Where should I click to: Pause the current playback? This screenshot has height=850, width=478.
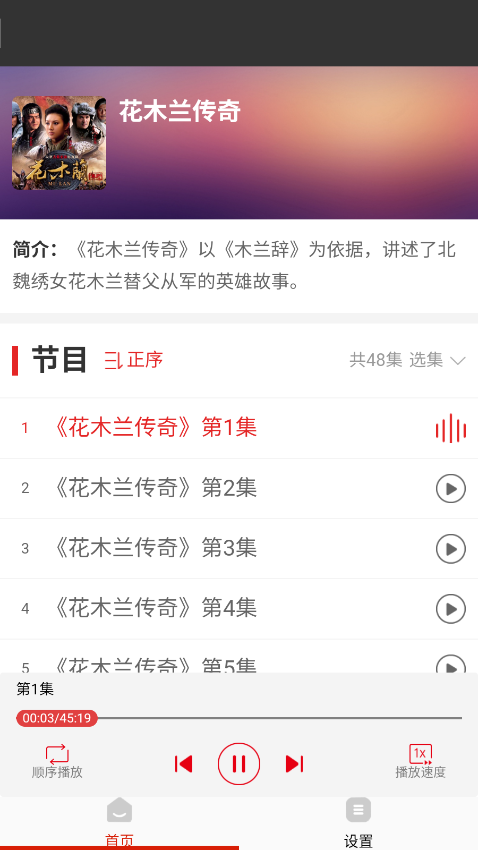(x=239, y=764)
